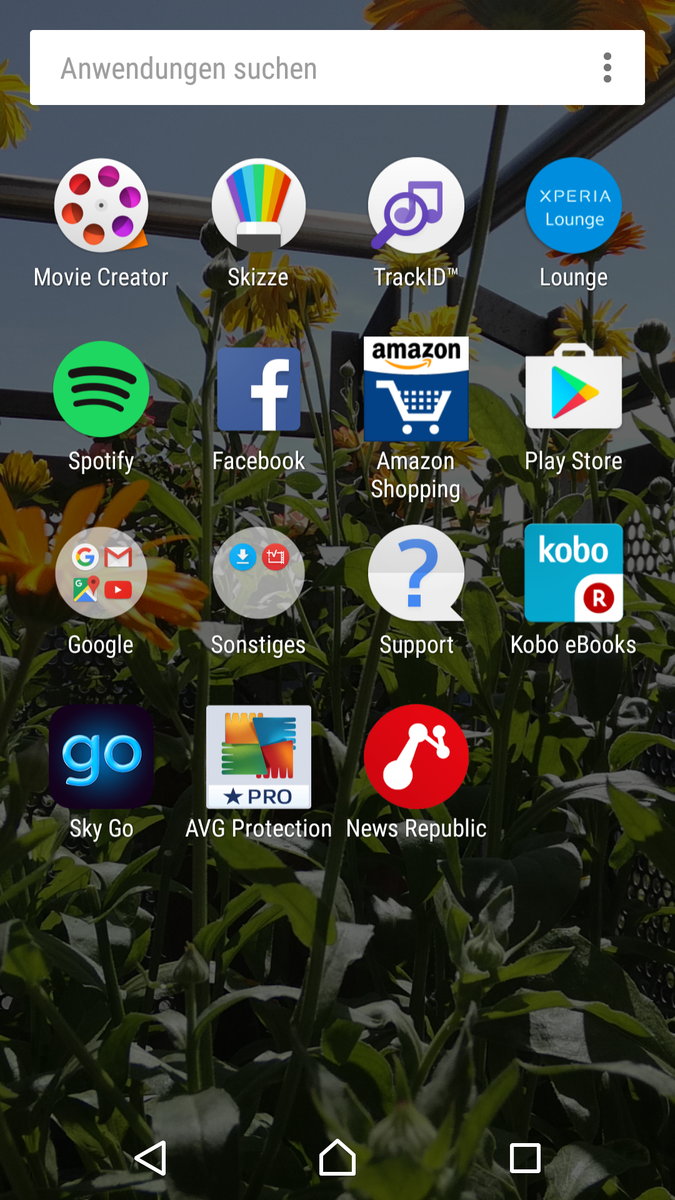Open the three-dot overflow menu
The height and width of the screenshot is (1200, 675).
click(607, 68)
